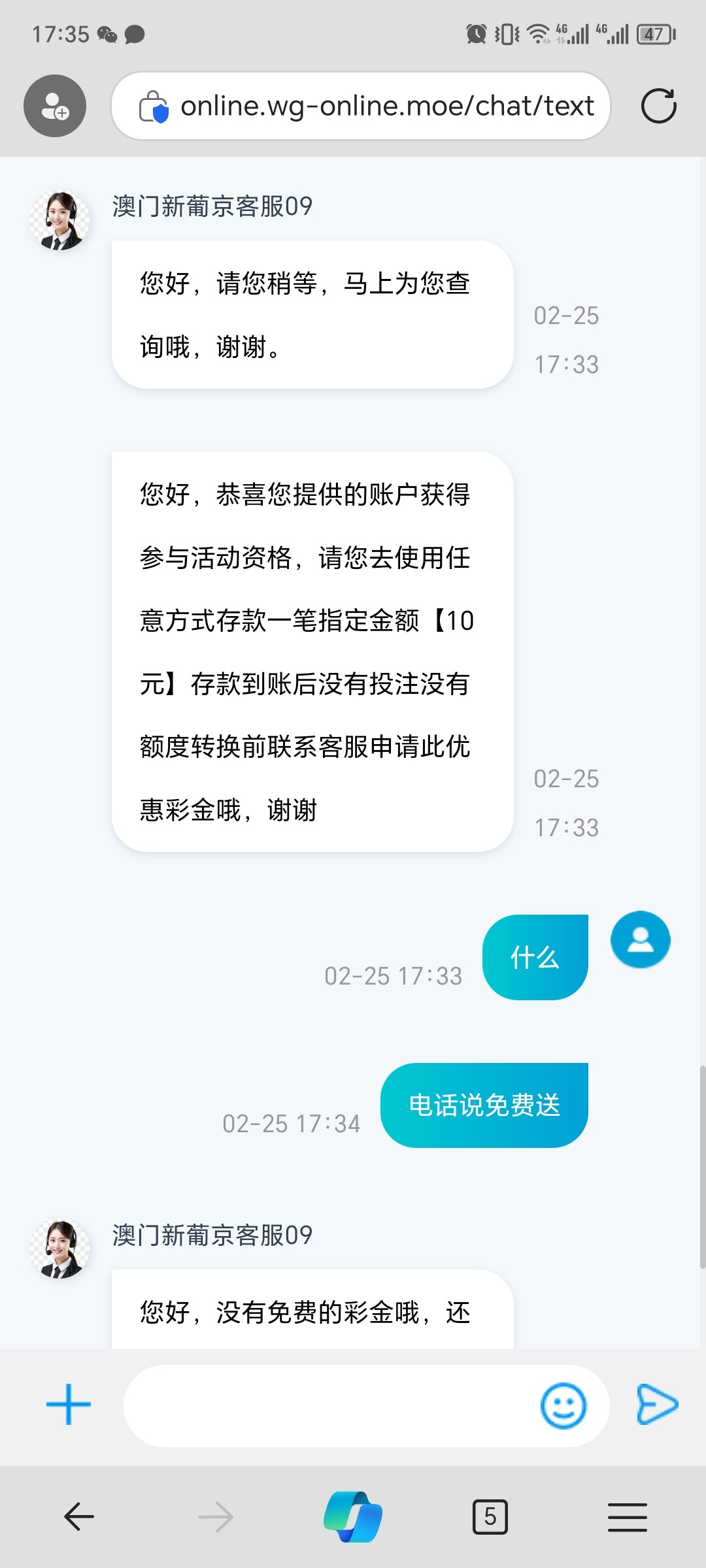Open the emoji picker
Viewport: 706px width, 1568px height.
pyautogui.click(x=563, y=1405)
